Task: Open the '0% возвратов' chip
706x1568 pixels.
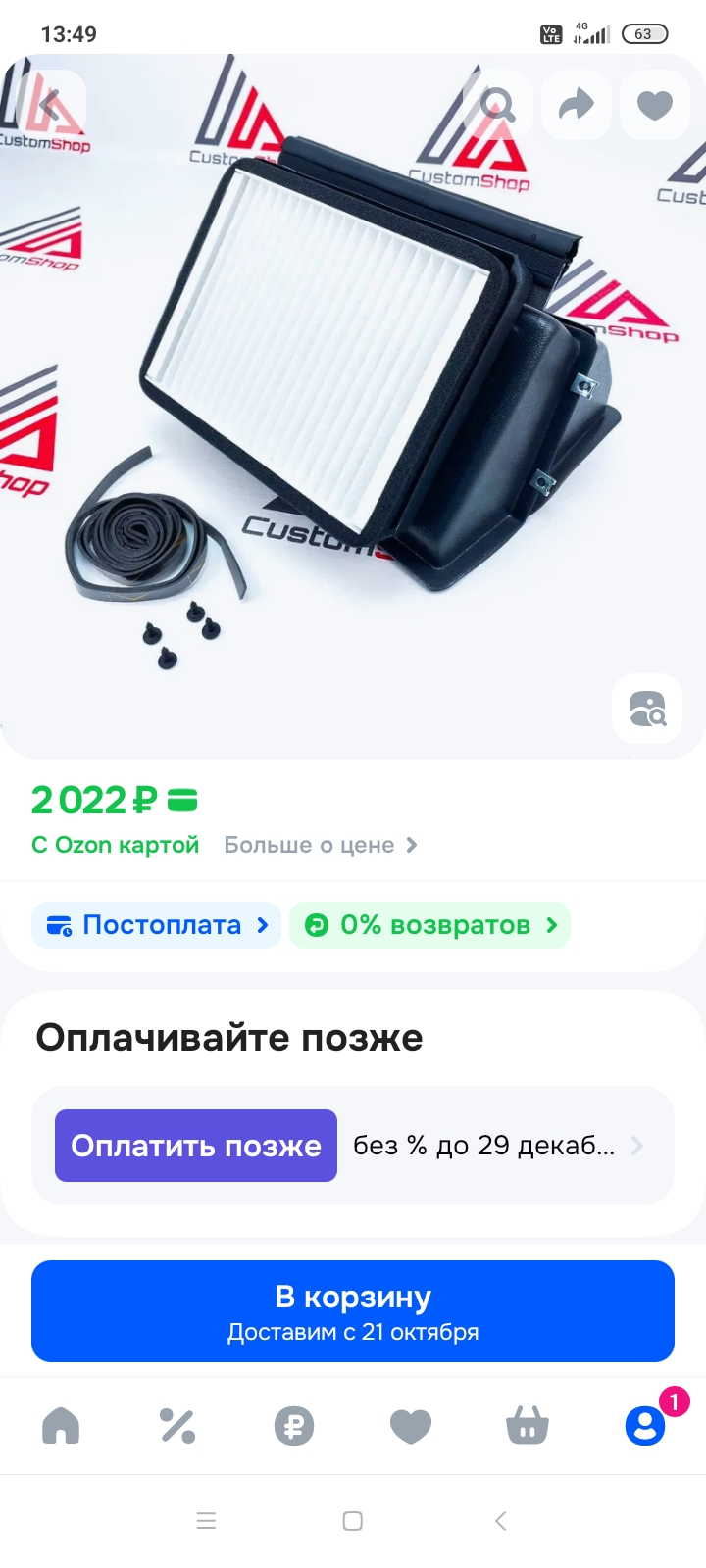Action: coord(429,925)
